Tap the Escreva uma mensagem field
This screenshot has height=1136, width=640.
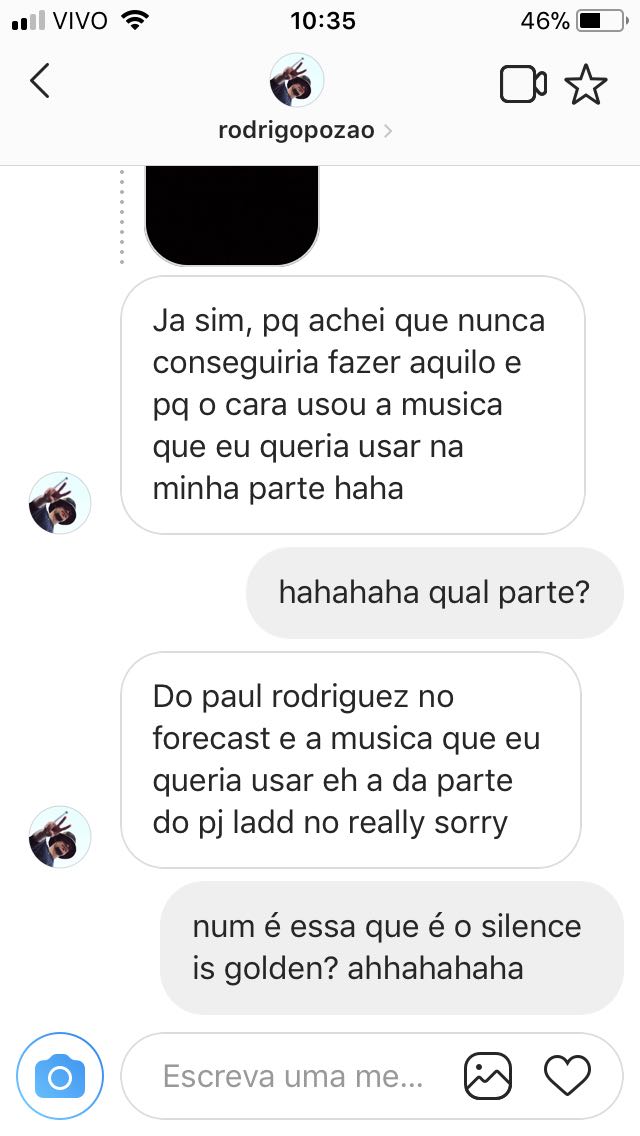[293, 1077]
